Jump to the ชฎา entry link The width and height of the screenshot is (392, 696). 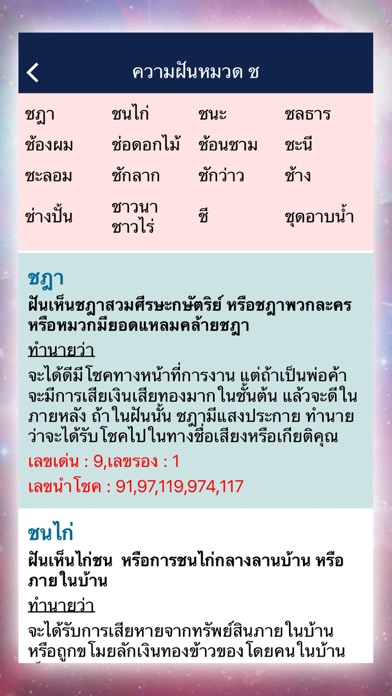[40, 115]
